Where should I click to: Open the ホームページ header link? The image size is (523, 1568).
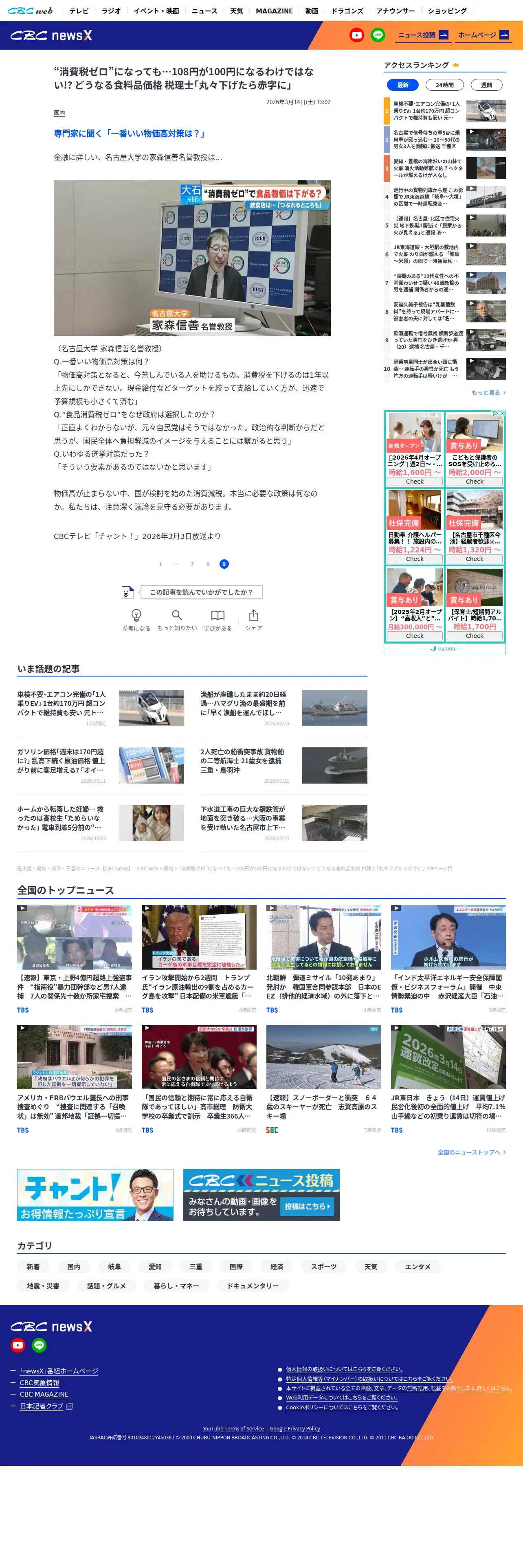[x=483, y=35]
